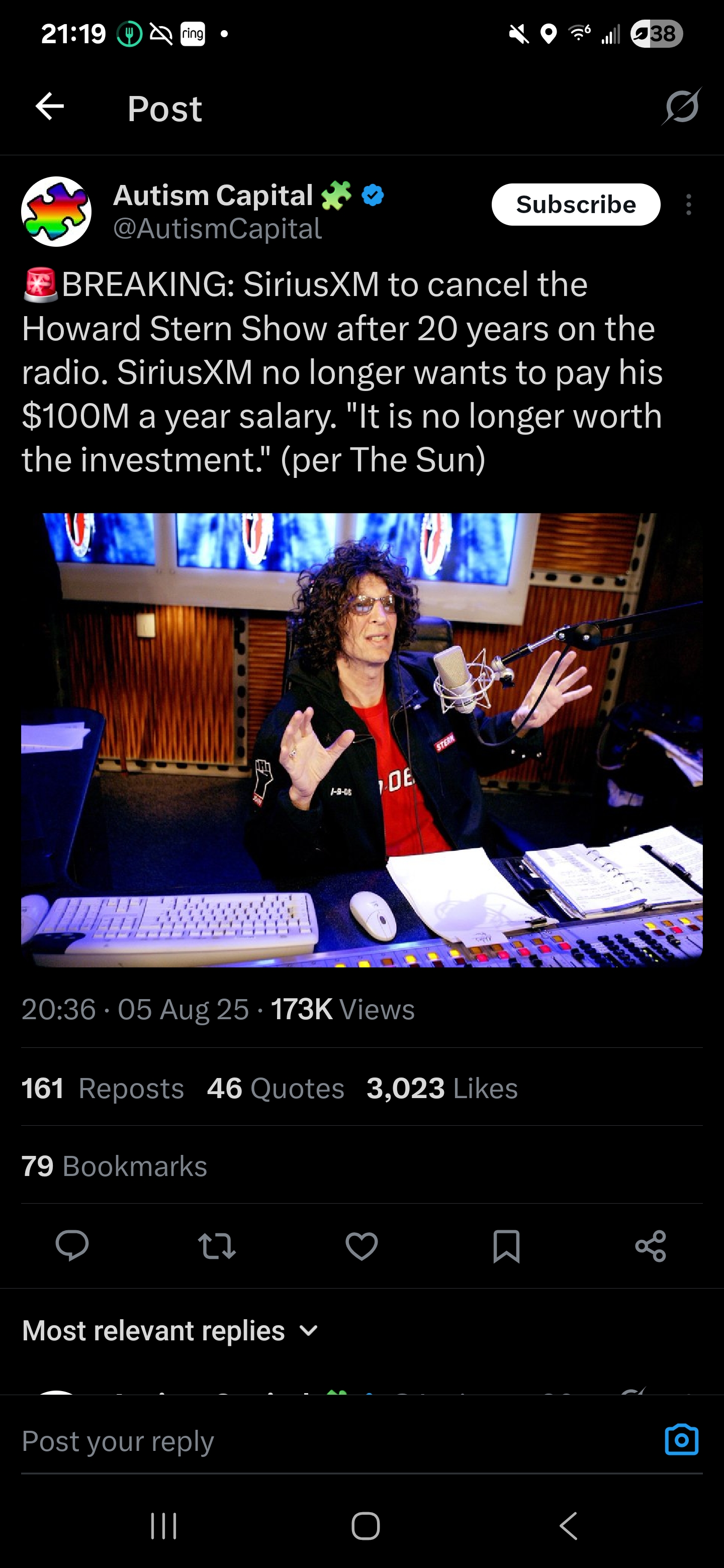View the 46 Quotes

275,1089
